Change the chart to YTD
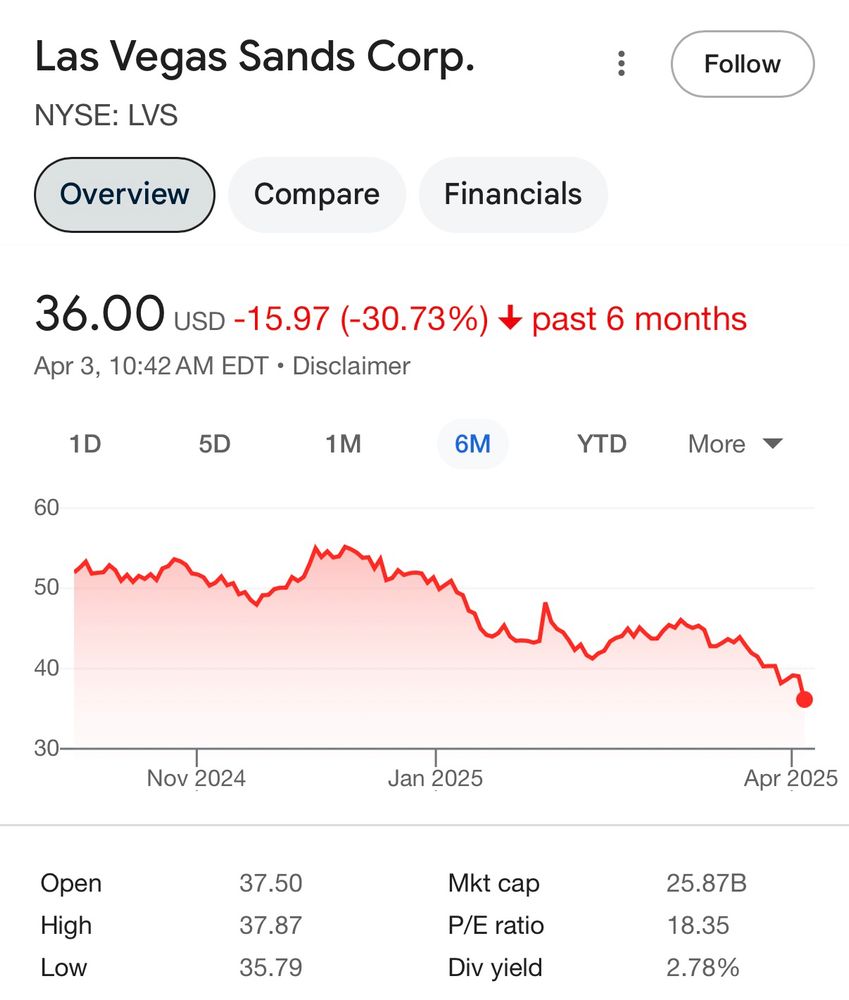Viewport: 849px width, 1000px height. pos(601,444)
